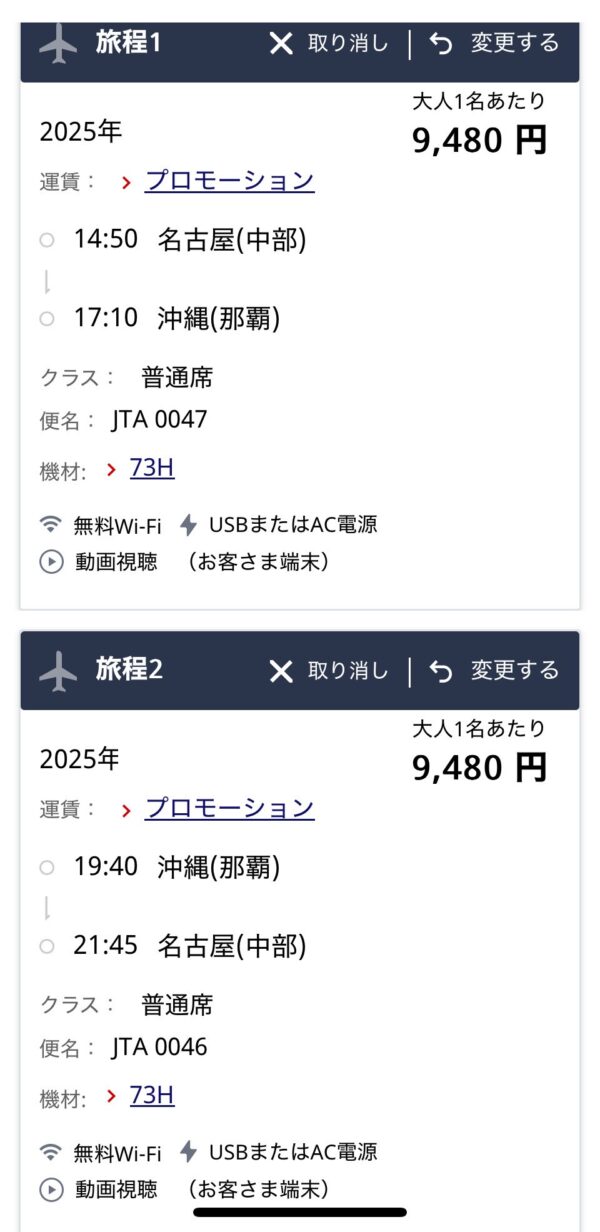Cancel itinerary 旅程1 with 取り消し
This screenshot has height=1232, width=600.
(329, 44)
